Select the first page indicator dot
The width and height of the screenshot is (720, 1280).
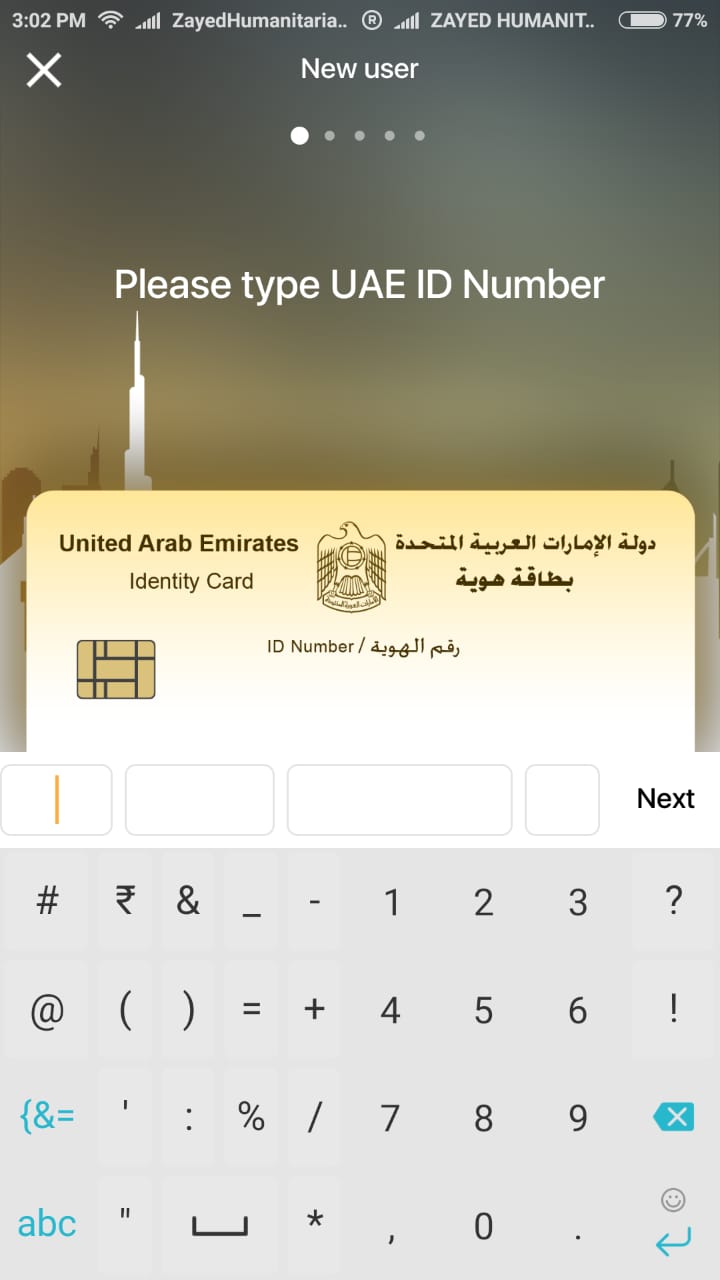tap(299, 135)
